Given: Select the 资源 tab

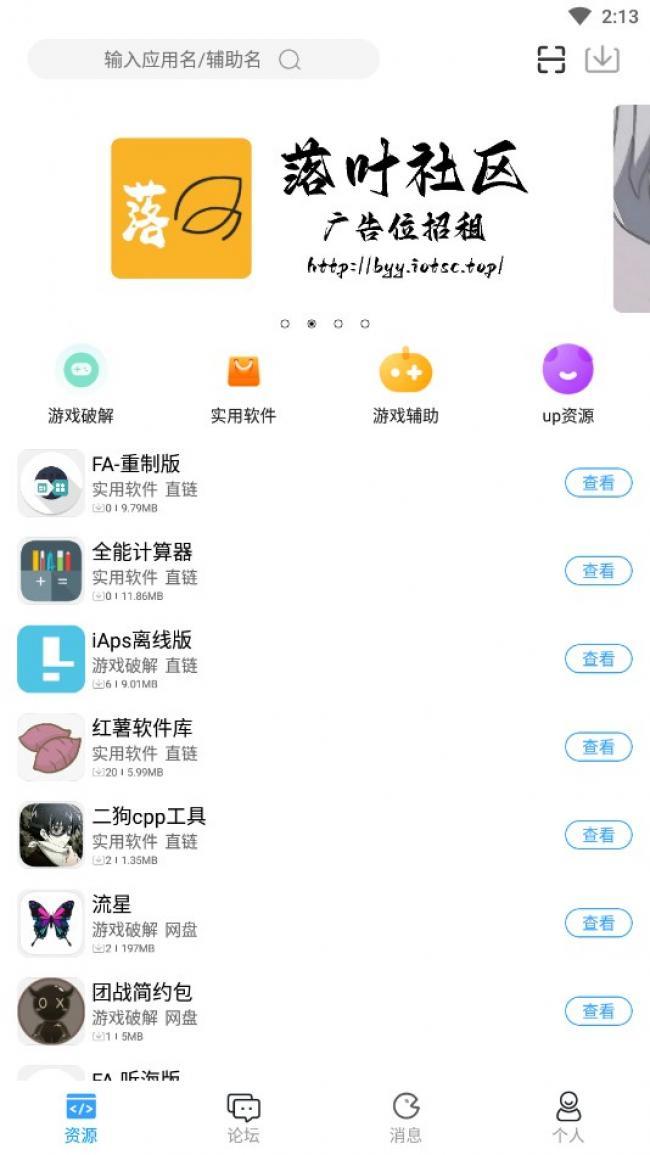Looking at the screenshot, I should (81, 1117).
